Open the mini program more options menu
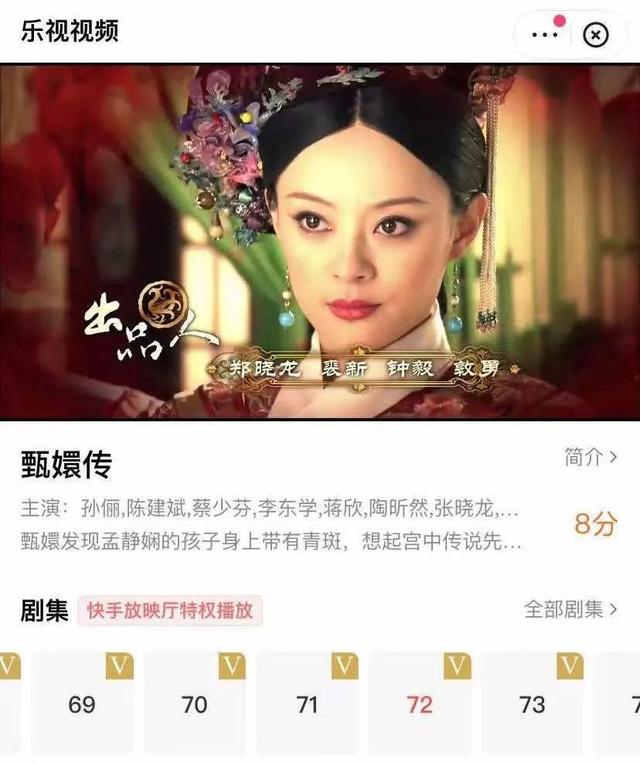This screenshot has width=640, height=763. click(545, 34)
